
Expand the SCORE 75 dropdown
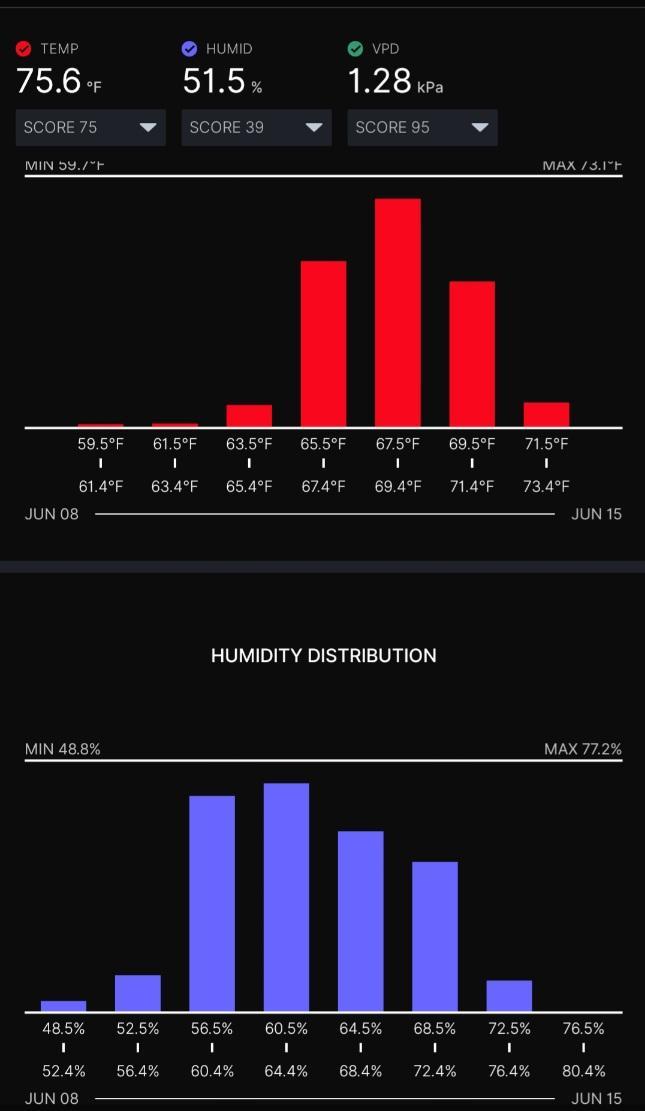[91, 128]
